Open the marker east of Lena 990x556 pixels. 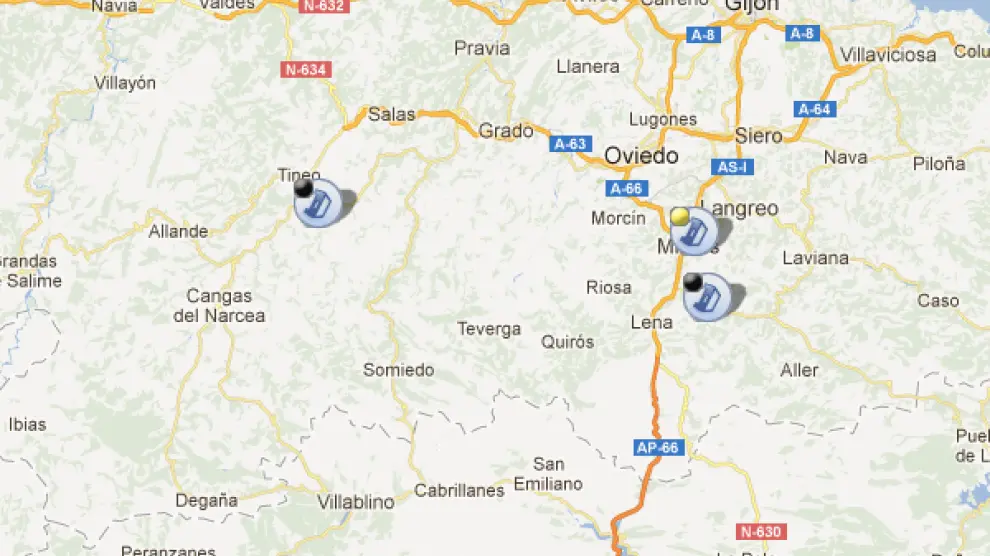pyautogui.click(x=707, y=297)
